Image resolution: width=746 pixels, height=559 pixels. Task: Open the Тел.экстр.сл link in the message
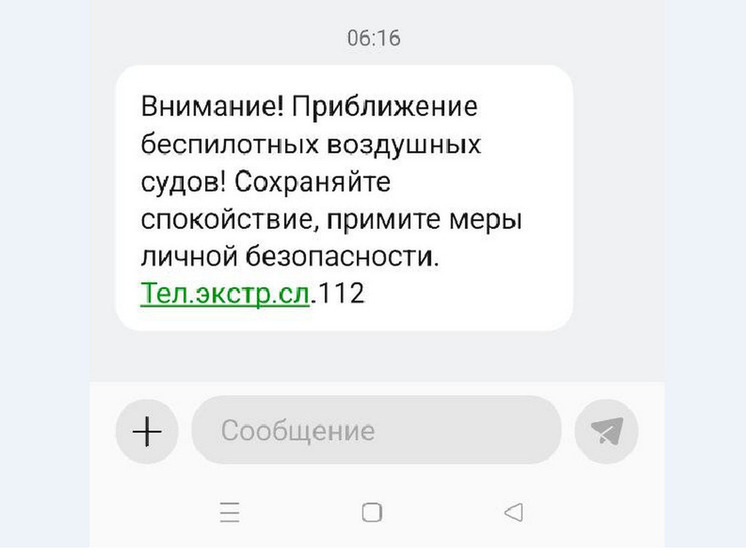(225, 294)
